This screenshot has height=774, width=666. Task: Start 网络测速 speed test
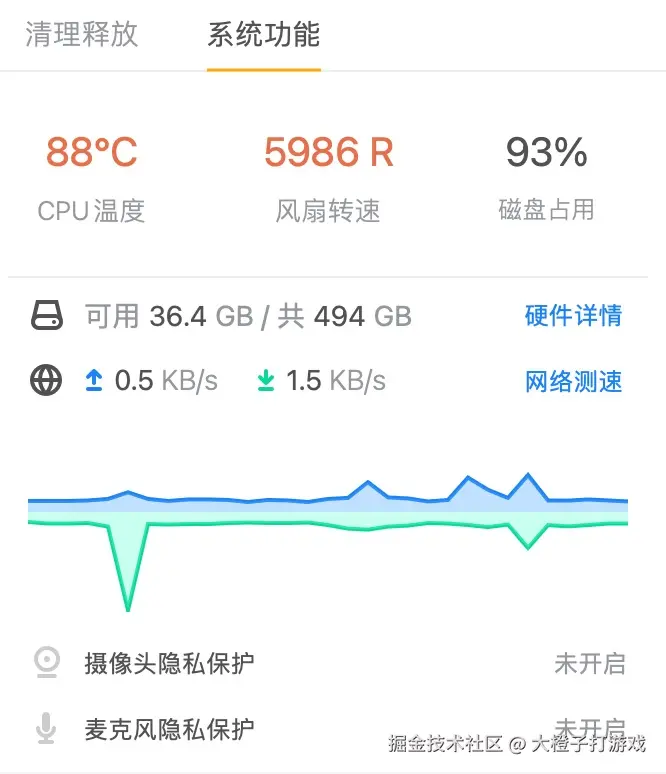573,381
